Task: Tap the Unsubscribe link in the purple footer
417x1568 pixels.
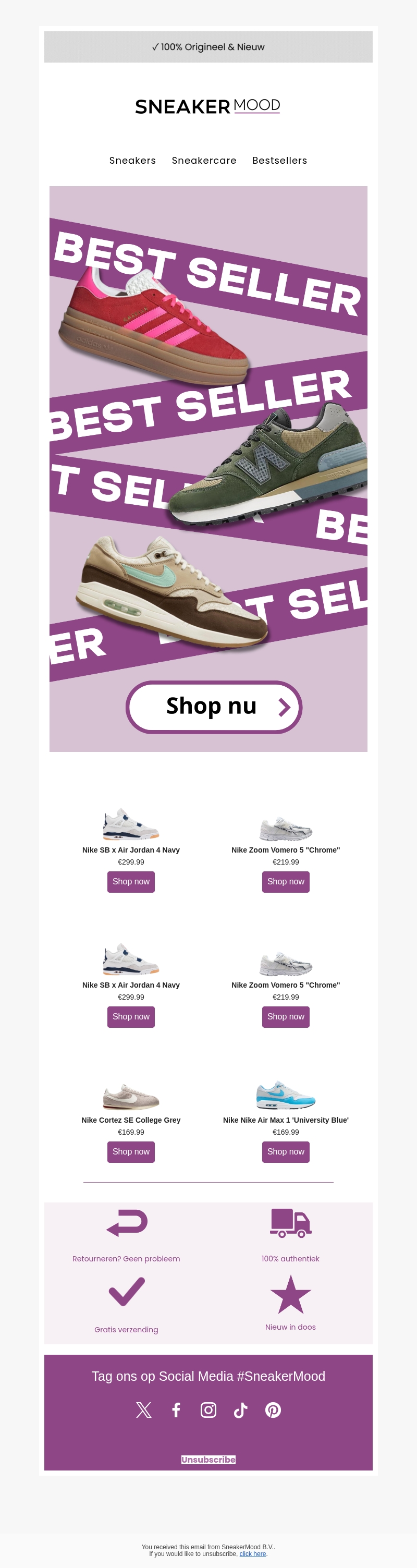Action: [x=208, y=1459]
